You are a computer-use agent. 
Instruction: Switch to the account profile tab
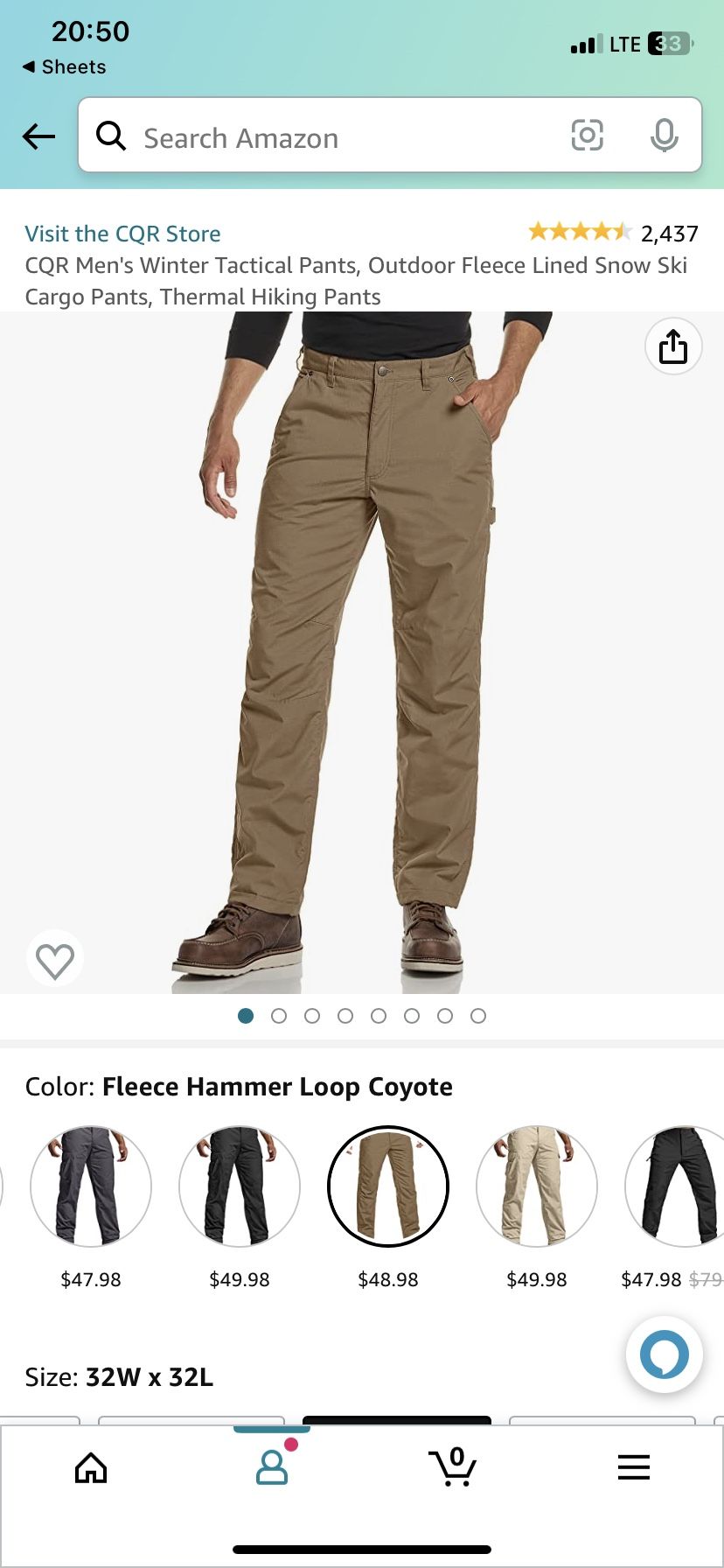[x=272, y=1467]
